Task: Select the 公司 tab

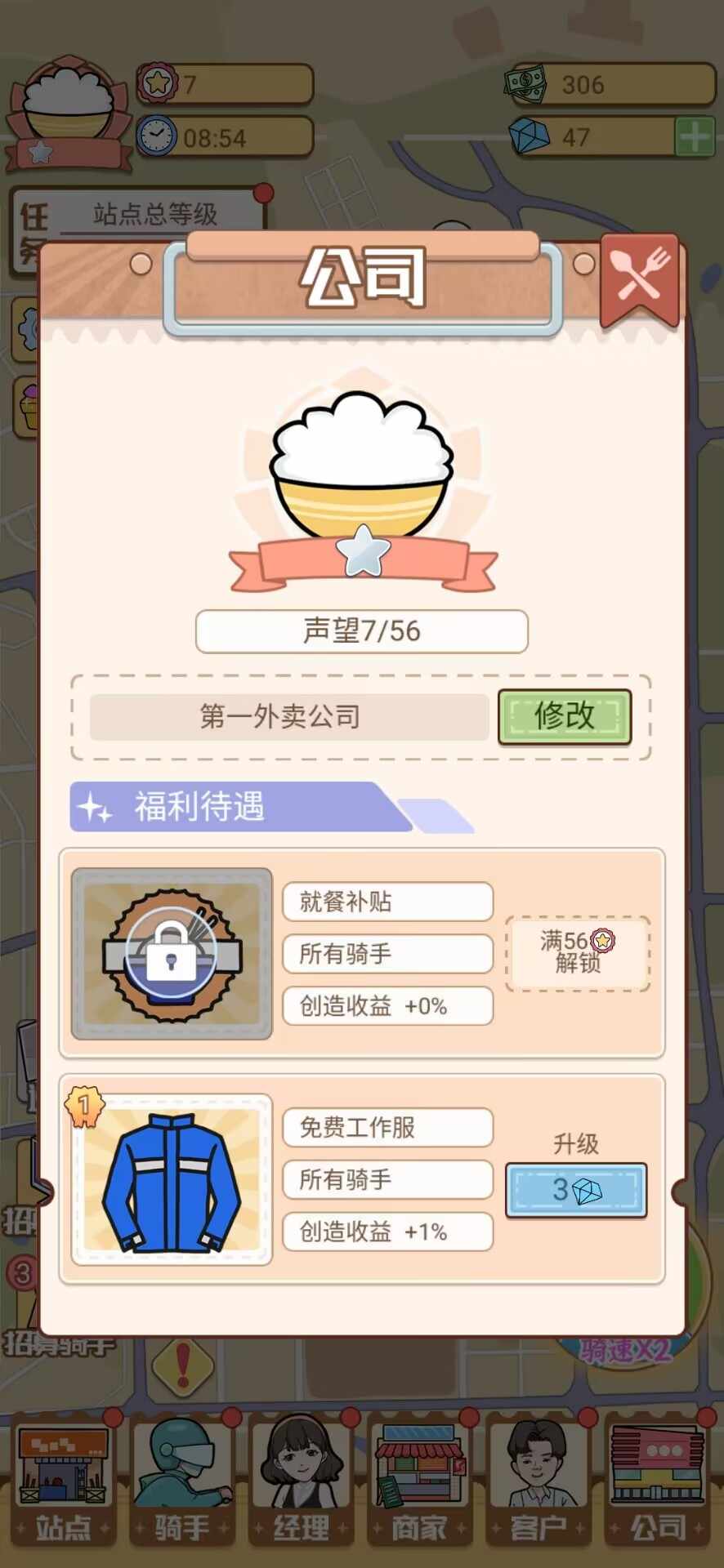Action: click(657, 1482)
